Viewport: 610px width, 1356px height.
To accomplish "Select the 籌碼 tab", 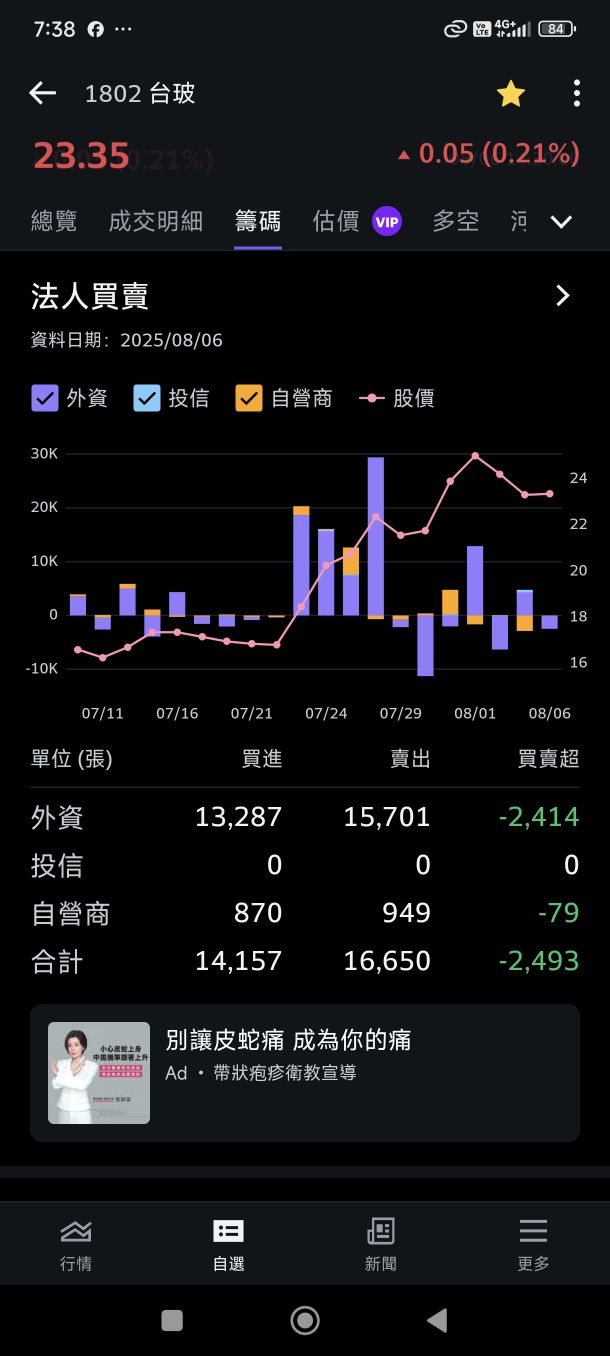I will (258, 221).
